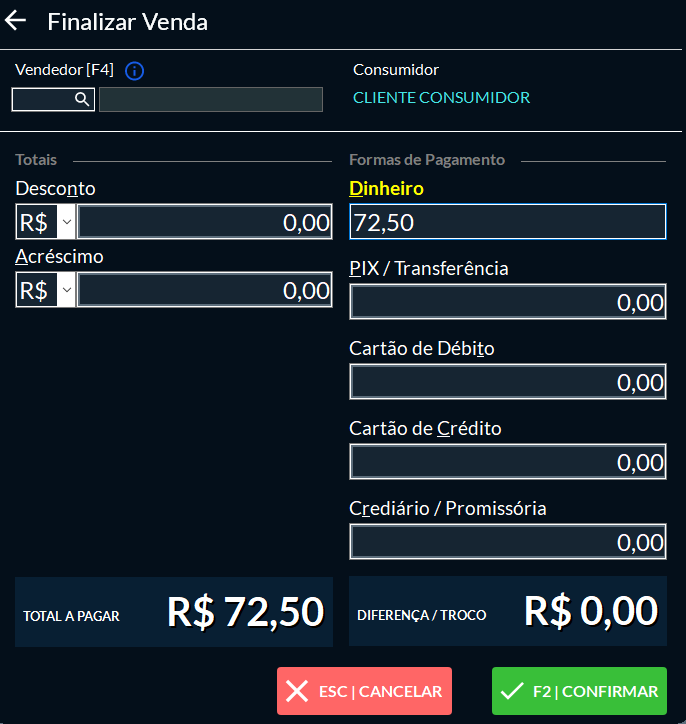Edit the Acréscimo amount field
686x724 pixels.
[205, 290]
